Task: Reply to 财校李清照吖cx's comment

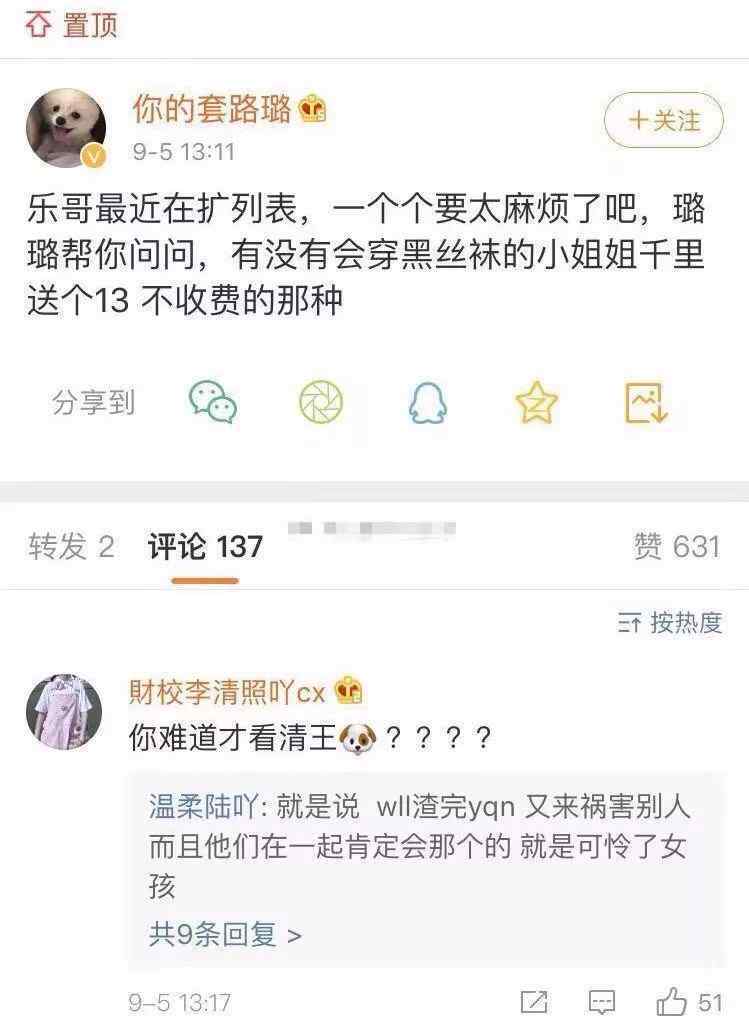Action: click(602, 1001)
